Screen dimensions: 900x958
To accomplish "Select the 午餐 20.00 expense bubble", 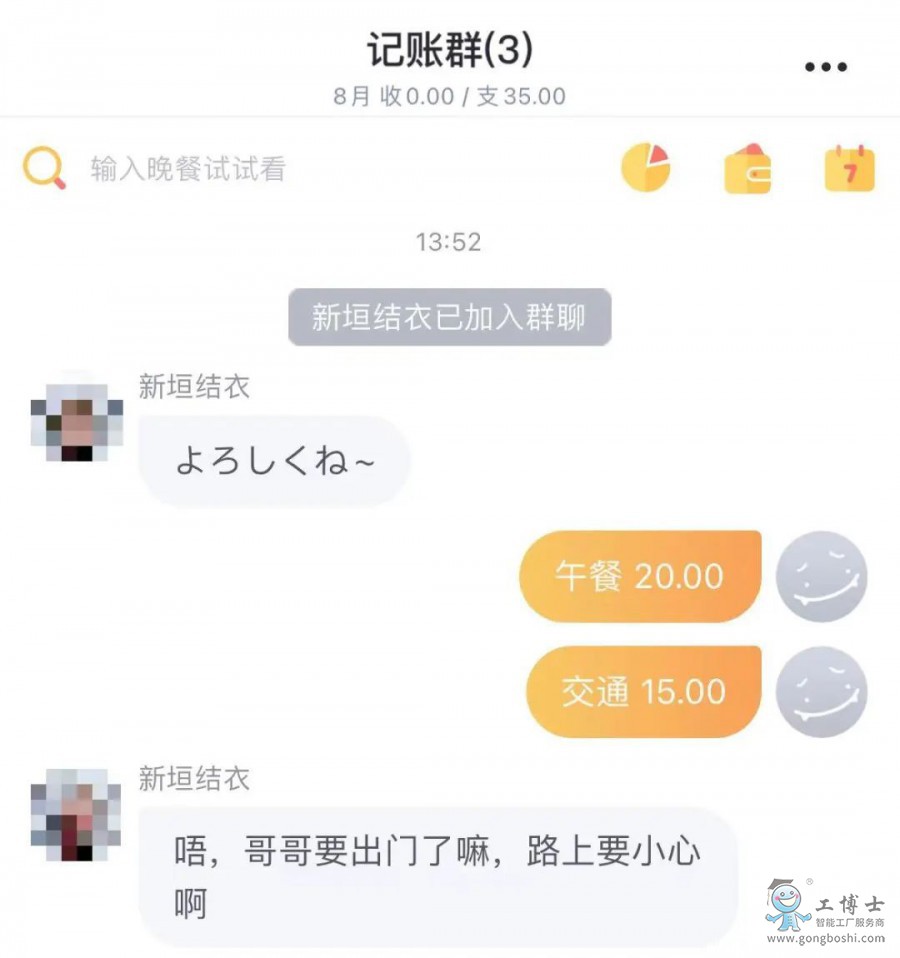I will pos(640,577).
